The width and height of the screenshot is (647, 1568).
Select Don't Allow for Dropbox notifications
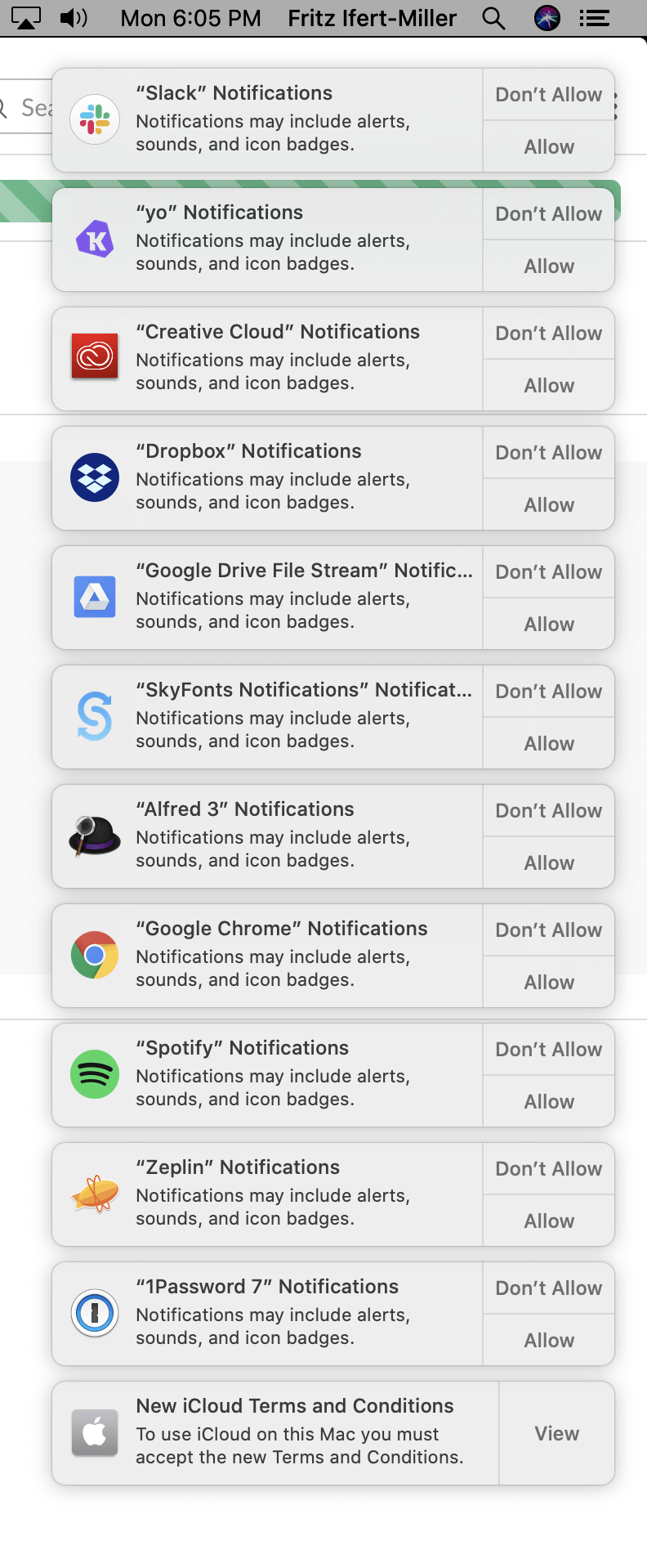[549, 453]
